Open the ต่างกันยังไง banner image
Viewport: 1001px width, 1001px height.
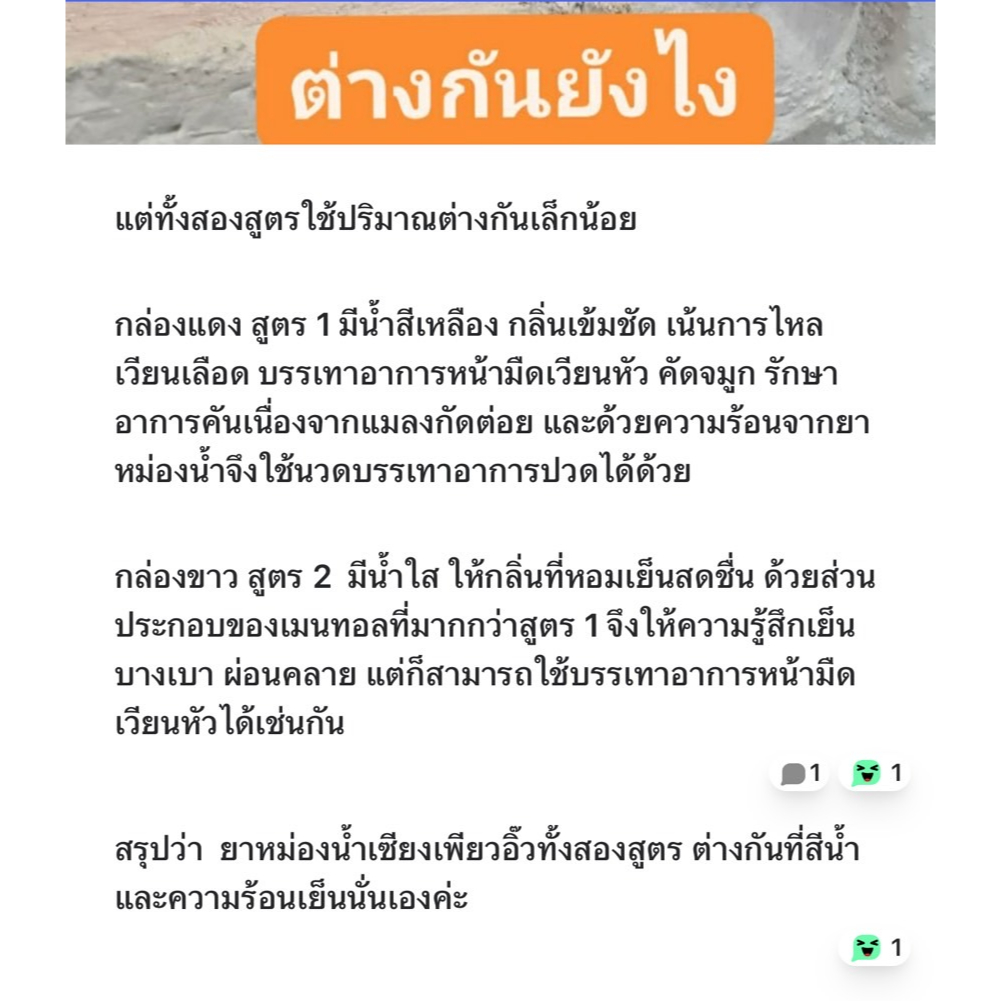pos(500,72)
